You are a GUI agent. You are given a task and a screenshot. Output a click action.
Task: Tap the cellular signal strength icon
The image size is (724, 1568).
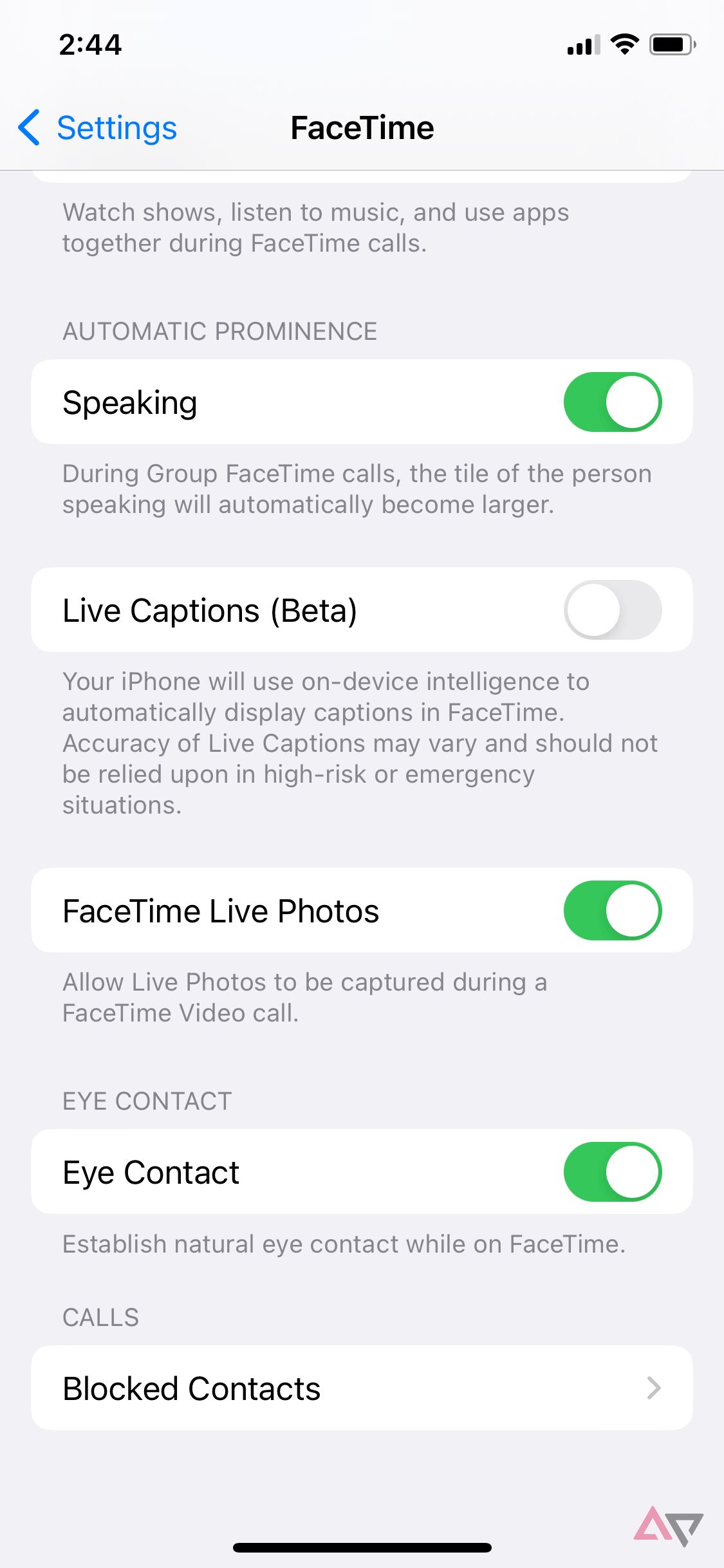[x=582, y=44]
